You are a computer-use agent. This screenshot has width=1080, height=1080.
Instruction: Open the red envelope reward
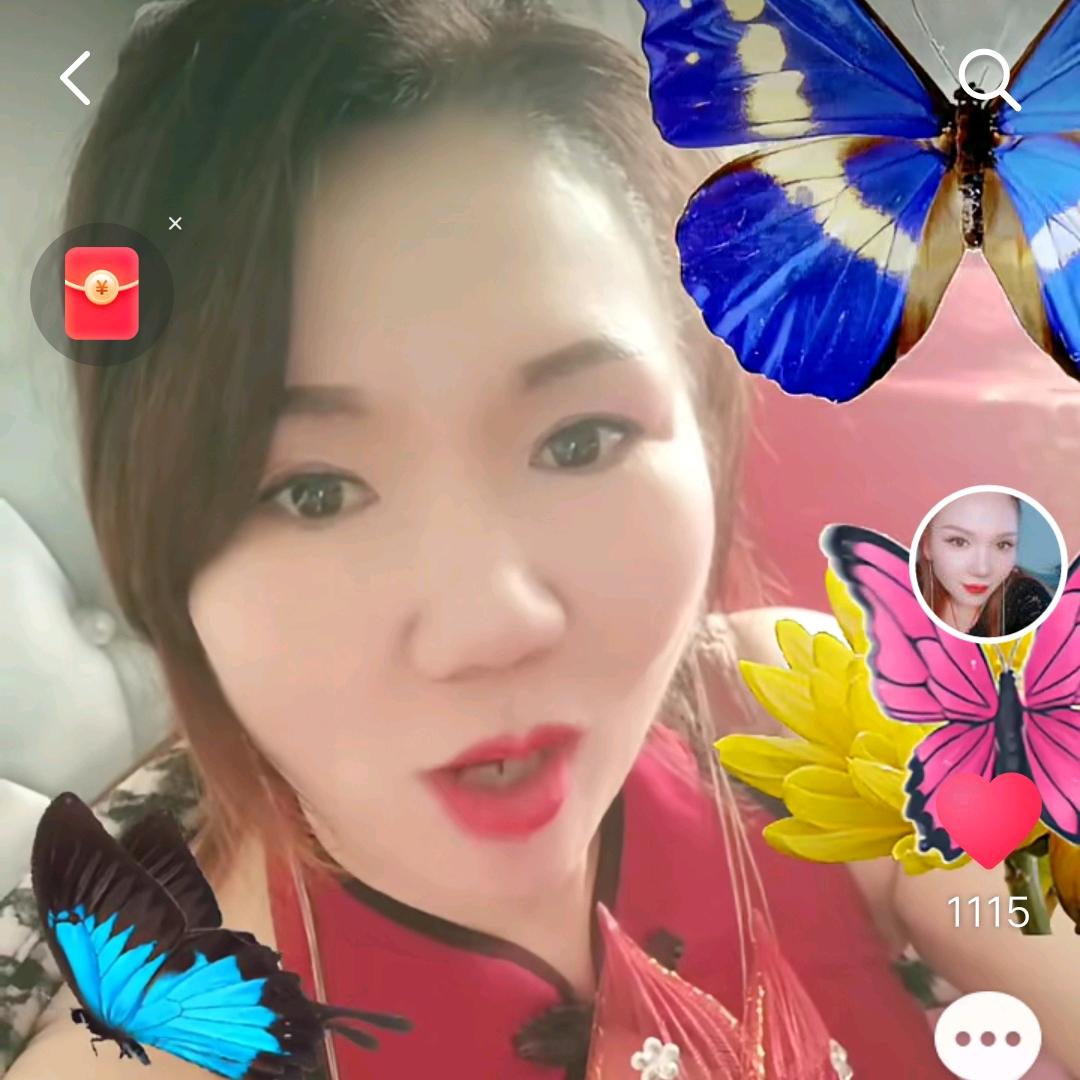102,293
